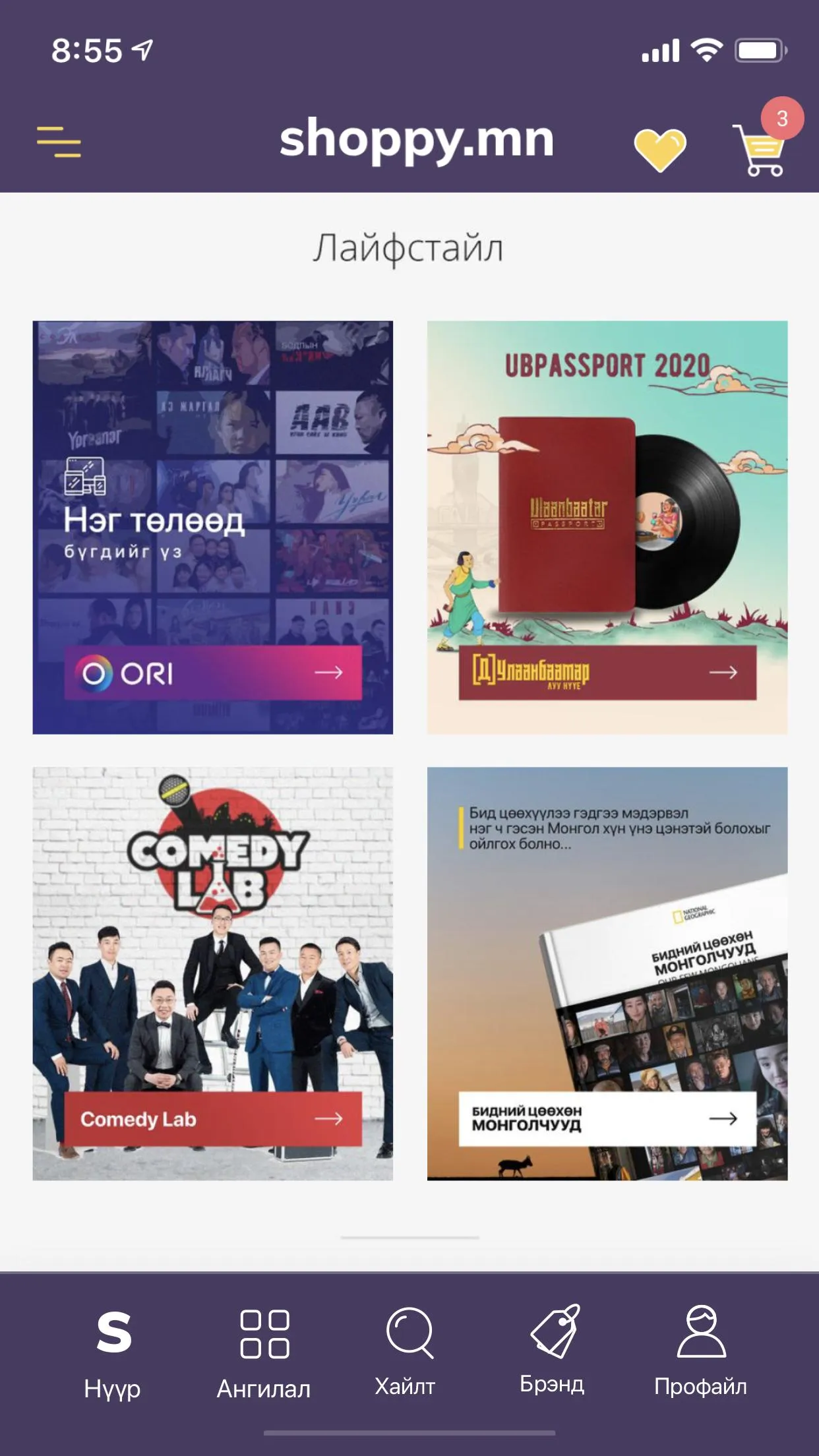
Task: Open the Comedy Lab card
Action: tap(213, 973)
